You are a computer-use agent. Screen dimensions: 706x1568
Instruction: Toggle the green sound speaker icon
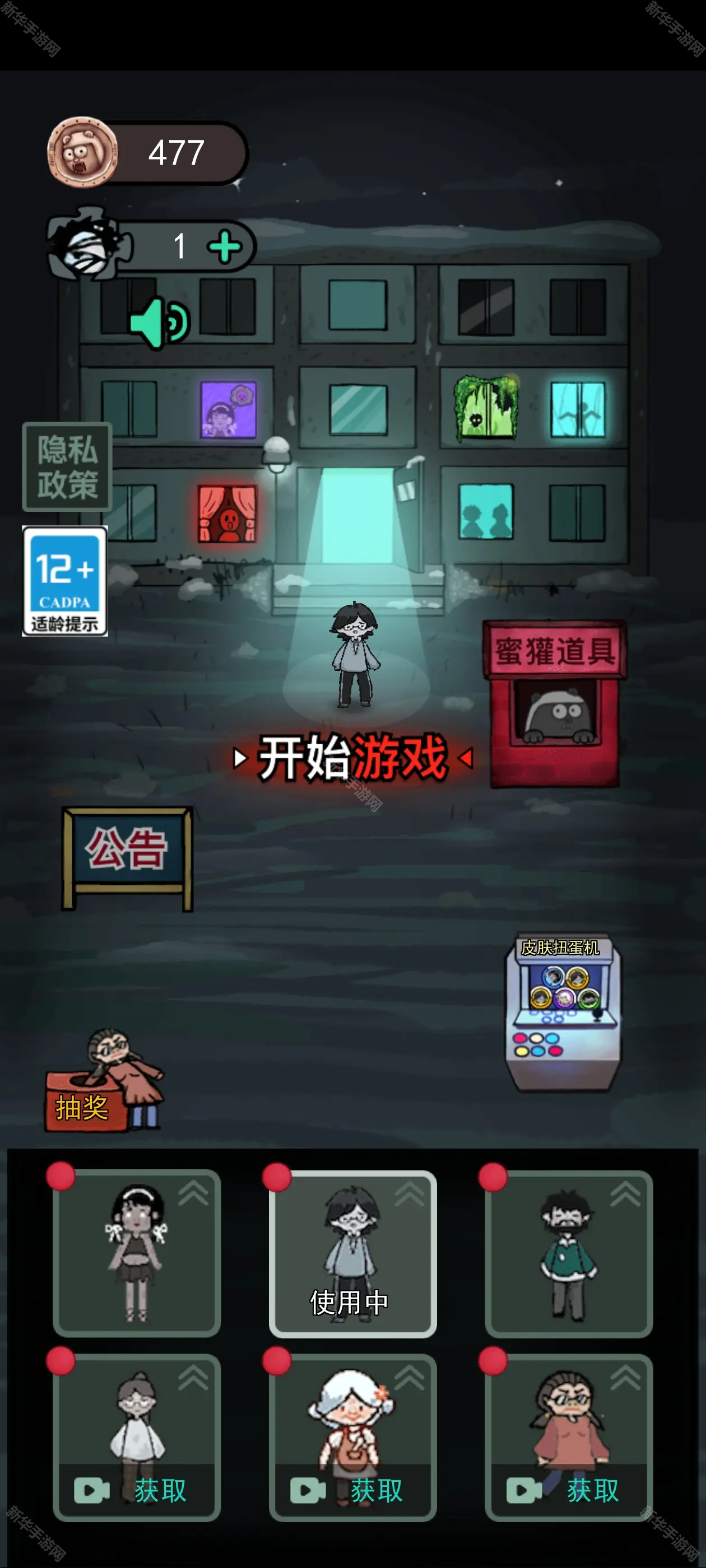pyautogui.click(x=160, y=323)
